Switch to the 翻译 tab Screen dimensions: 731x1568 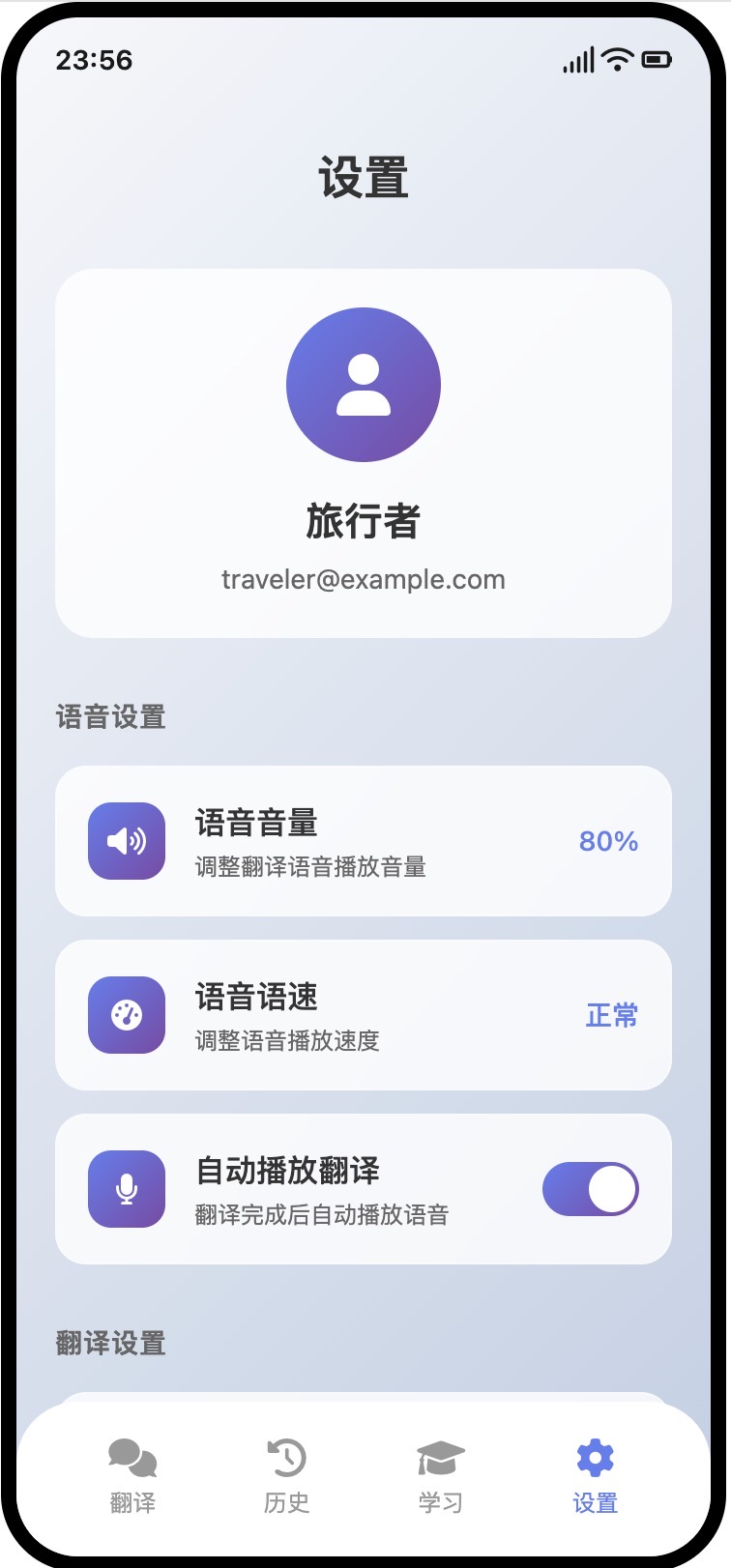[132, 1476]
